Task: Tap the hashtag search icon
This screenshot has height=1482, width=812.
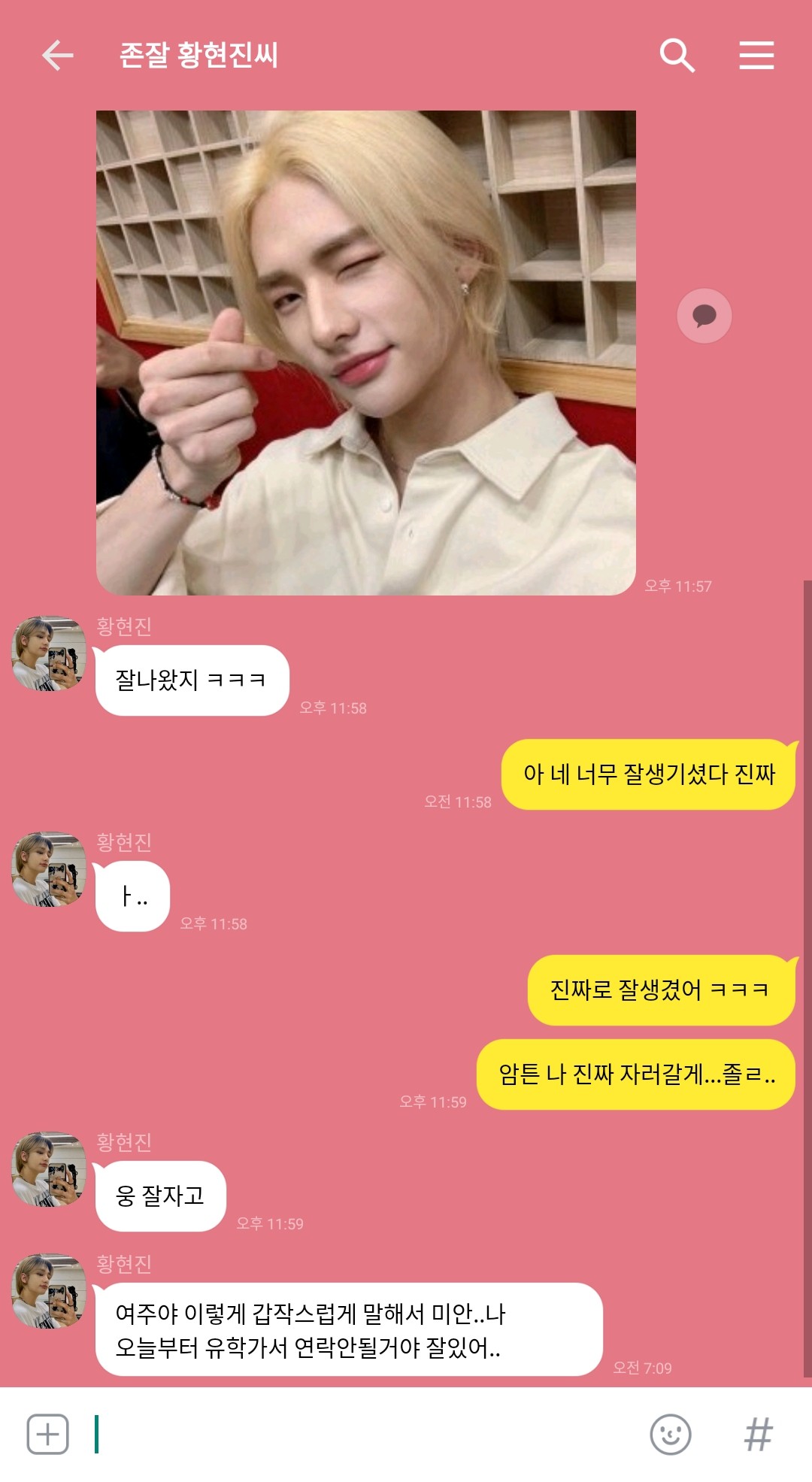Action: click(758, 1435)
